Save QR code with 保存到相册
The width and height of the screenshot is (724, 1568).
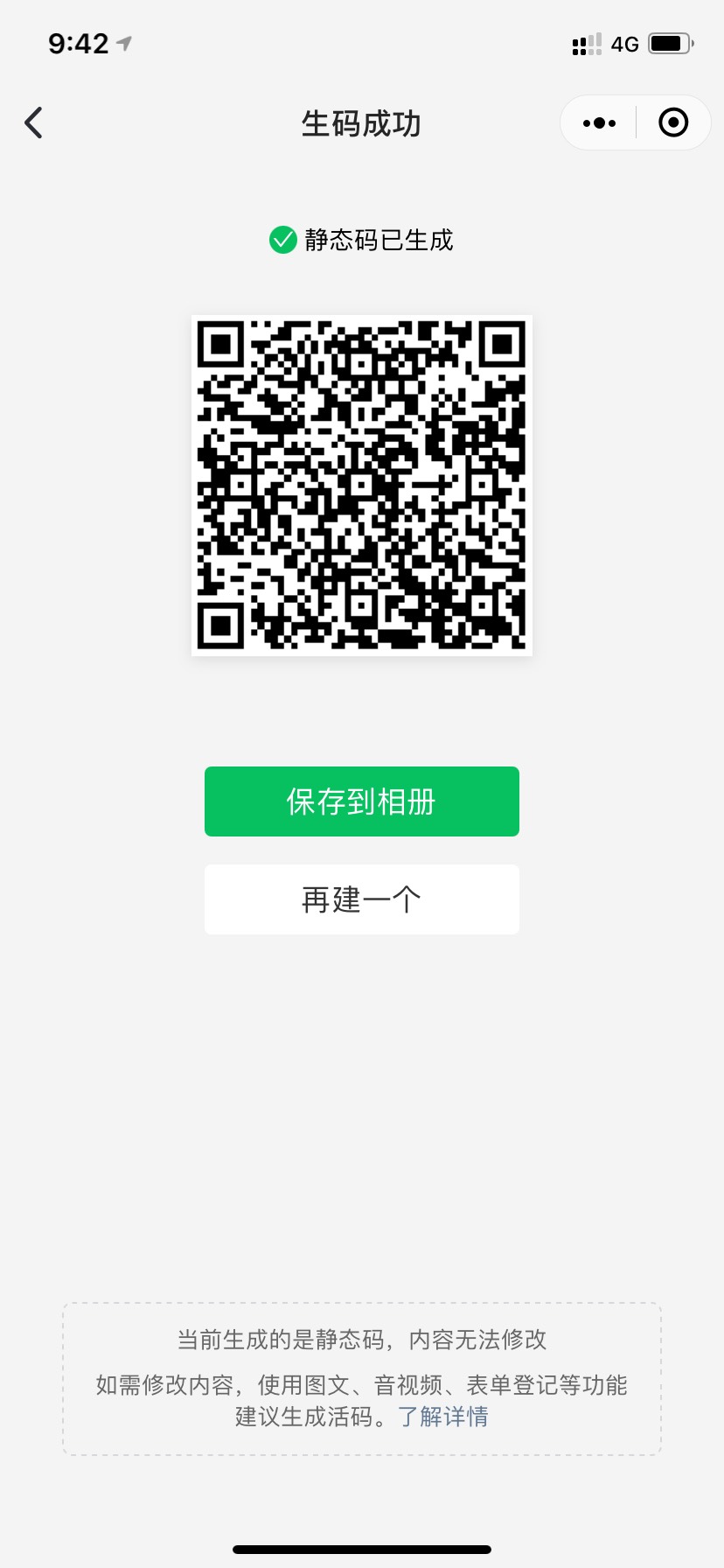click(362, 801)
